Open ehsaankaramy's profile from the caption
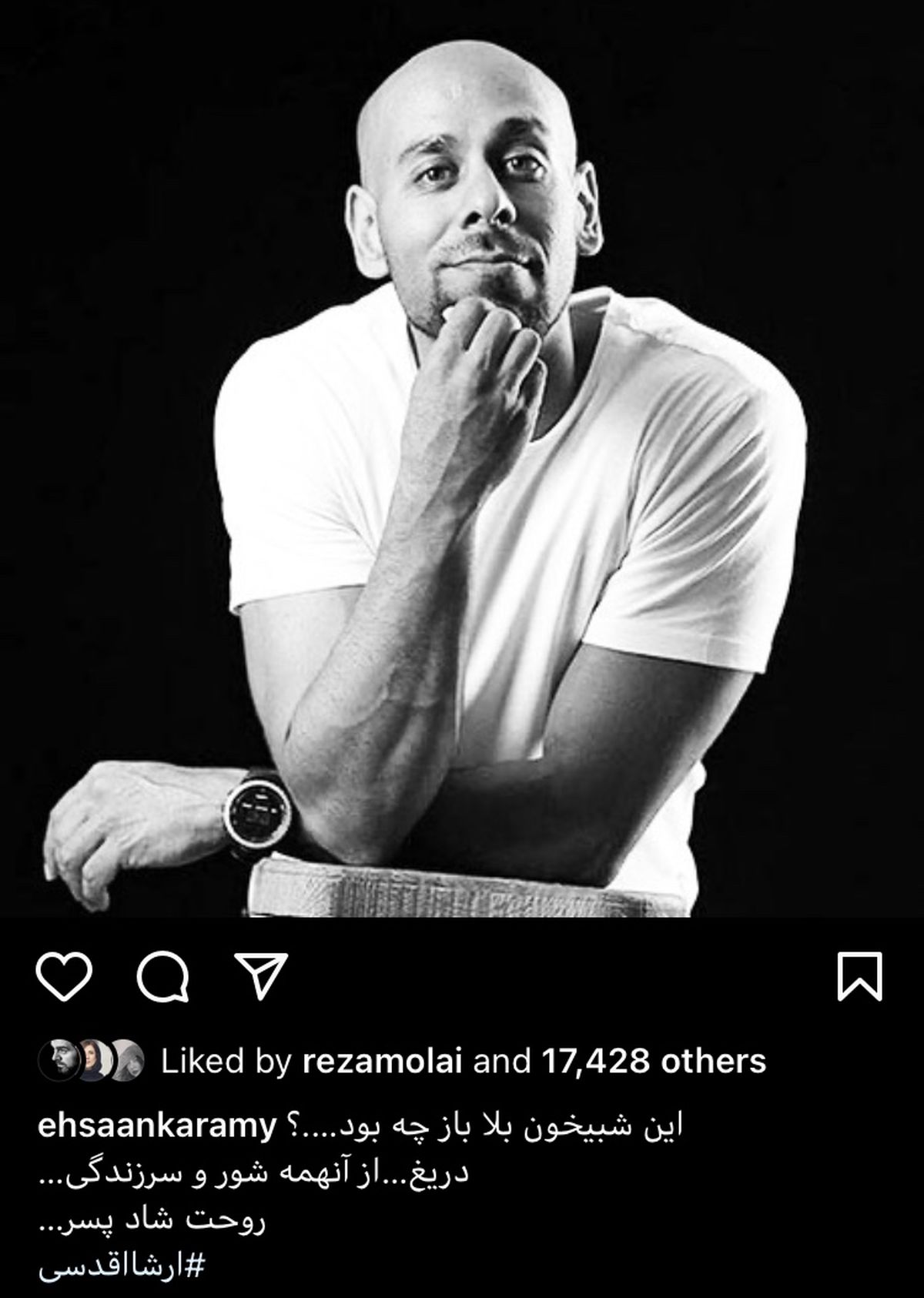Screen dimensions: 924x1298 point(156,1126)
